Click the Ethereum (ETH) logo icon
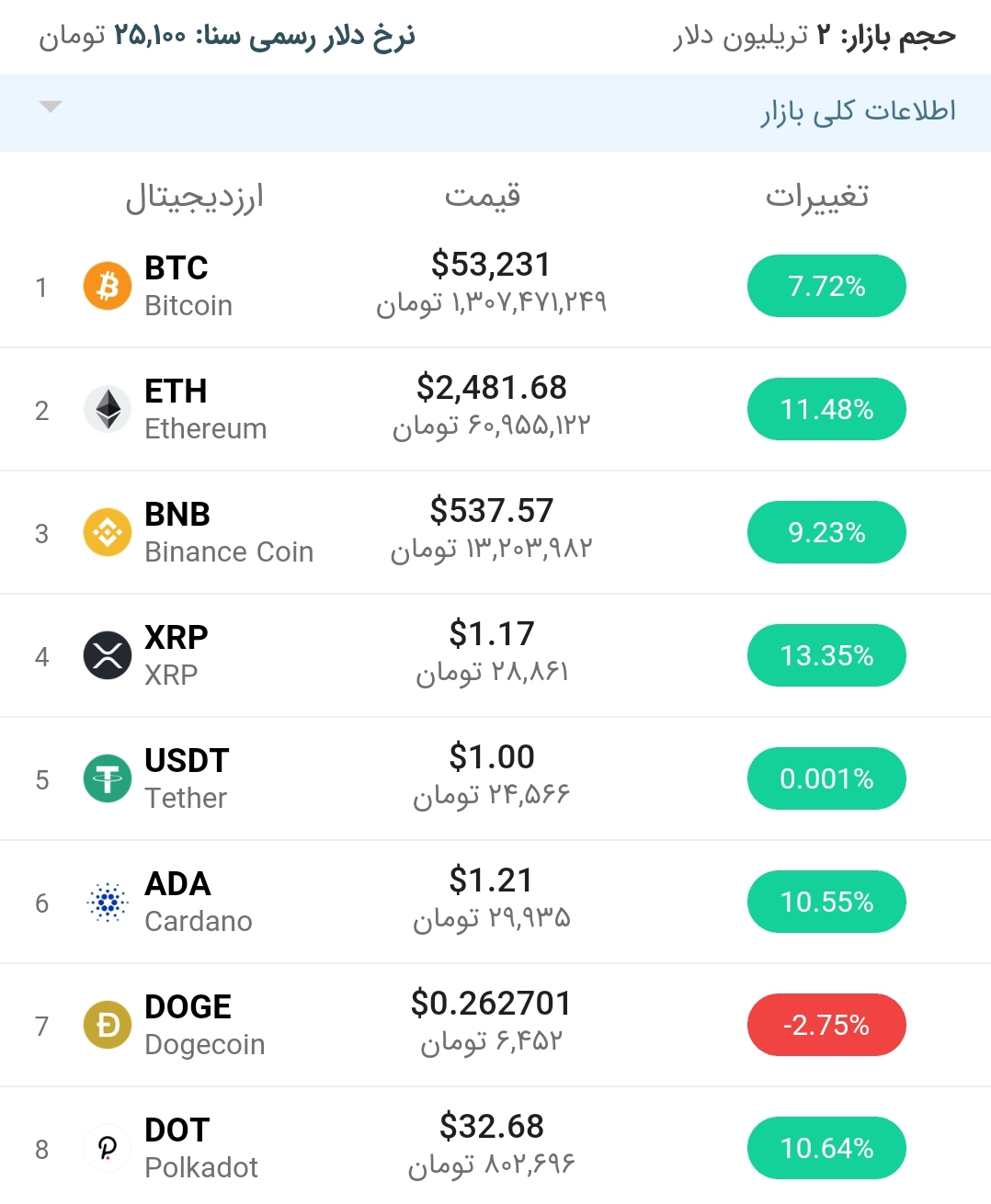Screen dimensions: 991x1204 click(x=107, y=409)
